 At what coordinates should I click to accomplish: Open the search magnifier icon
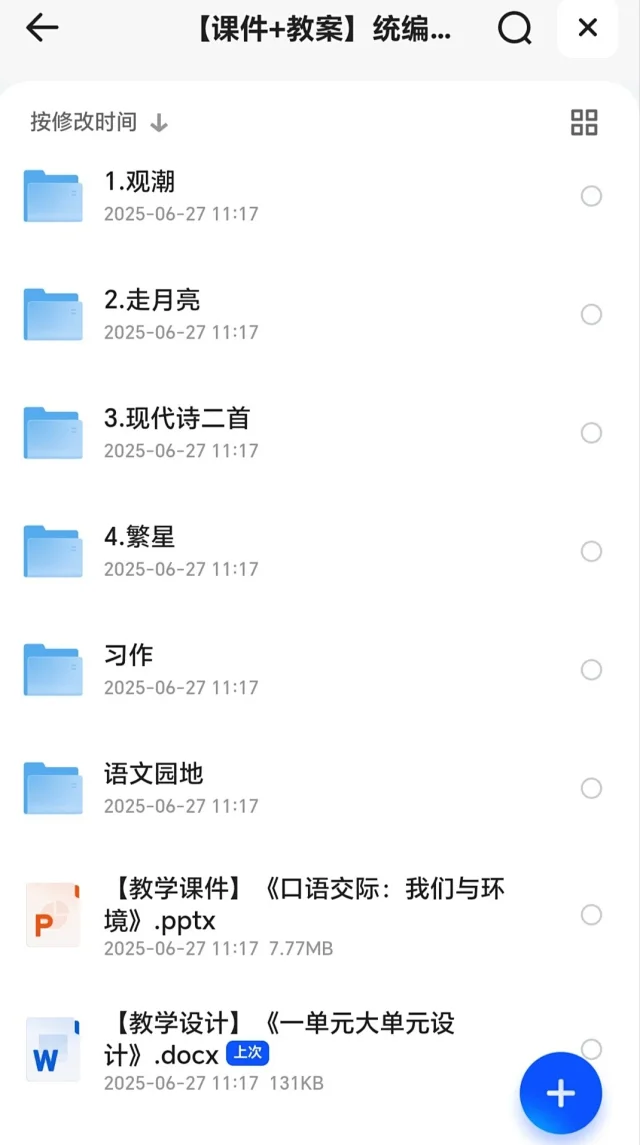514,28
